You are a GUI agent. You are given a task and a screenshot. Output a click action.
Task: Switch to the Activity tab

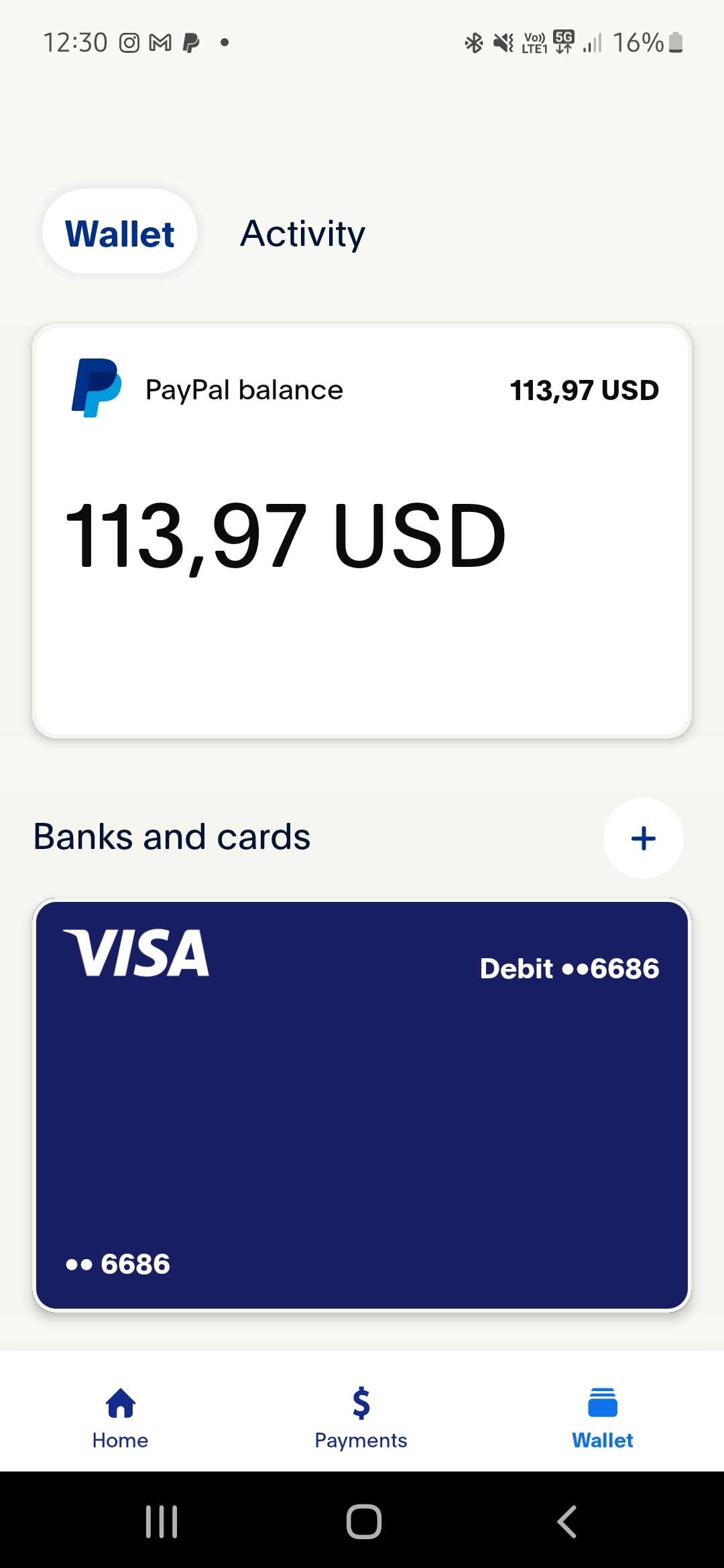tap(303, 233)
